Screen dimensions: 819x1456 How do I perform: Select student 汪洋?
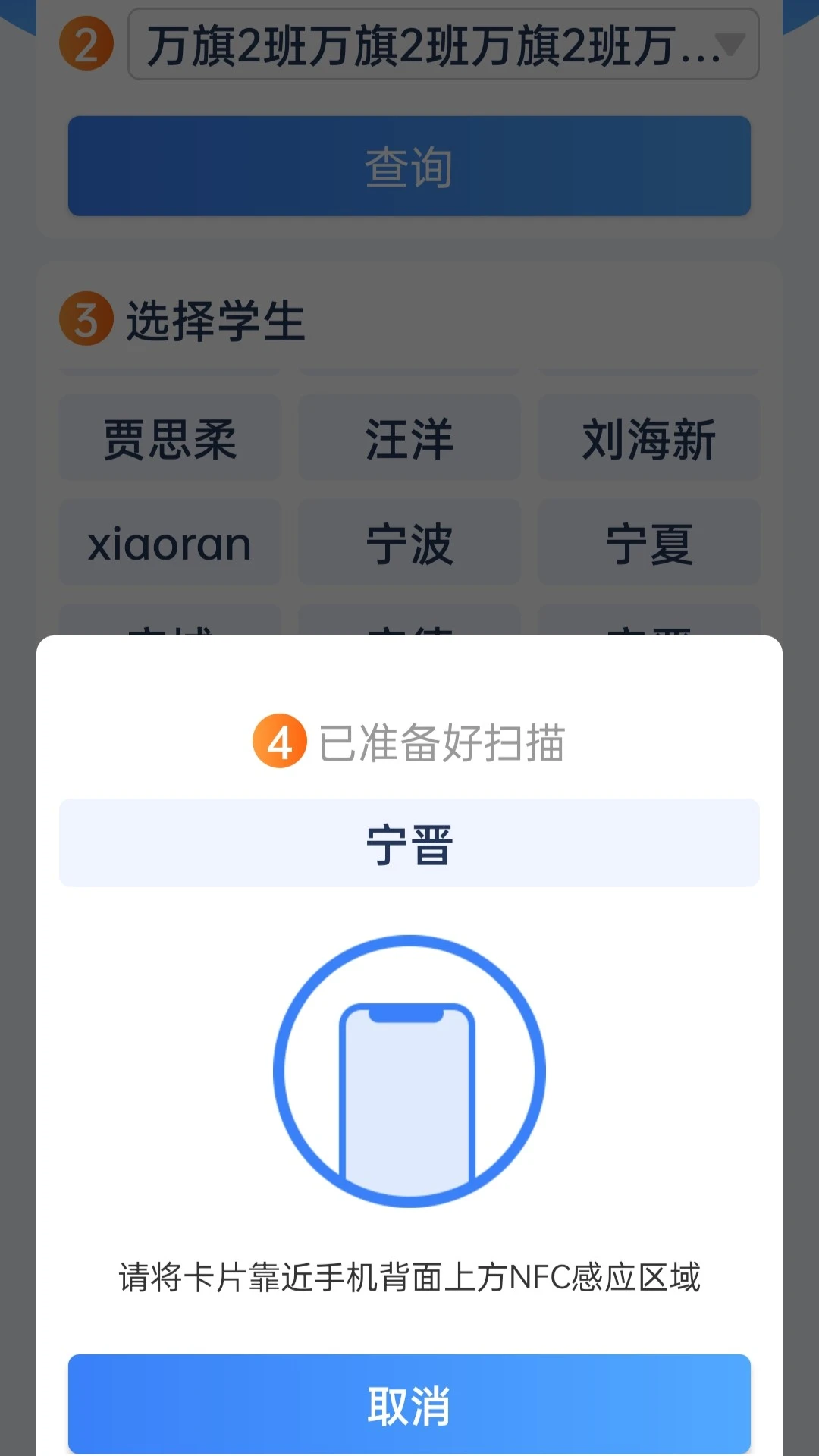point(409,438)
